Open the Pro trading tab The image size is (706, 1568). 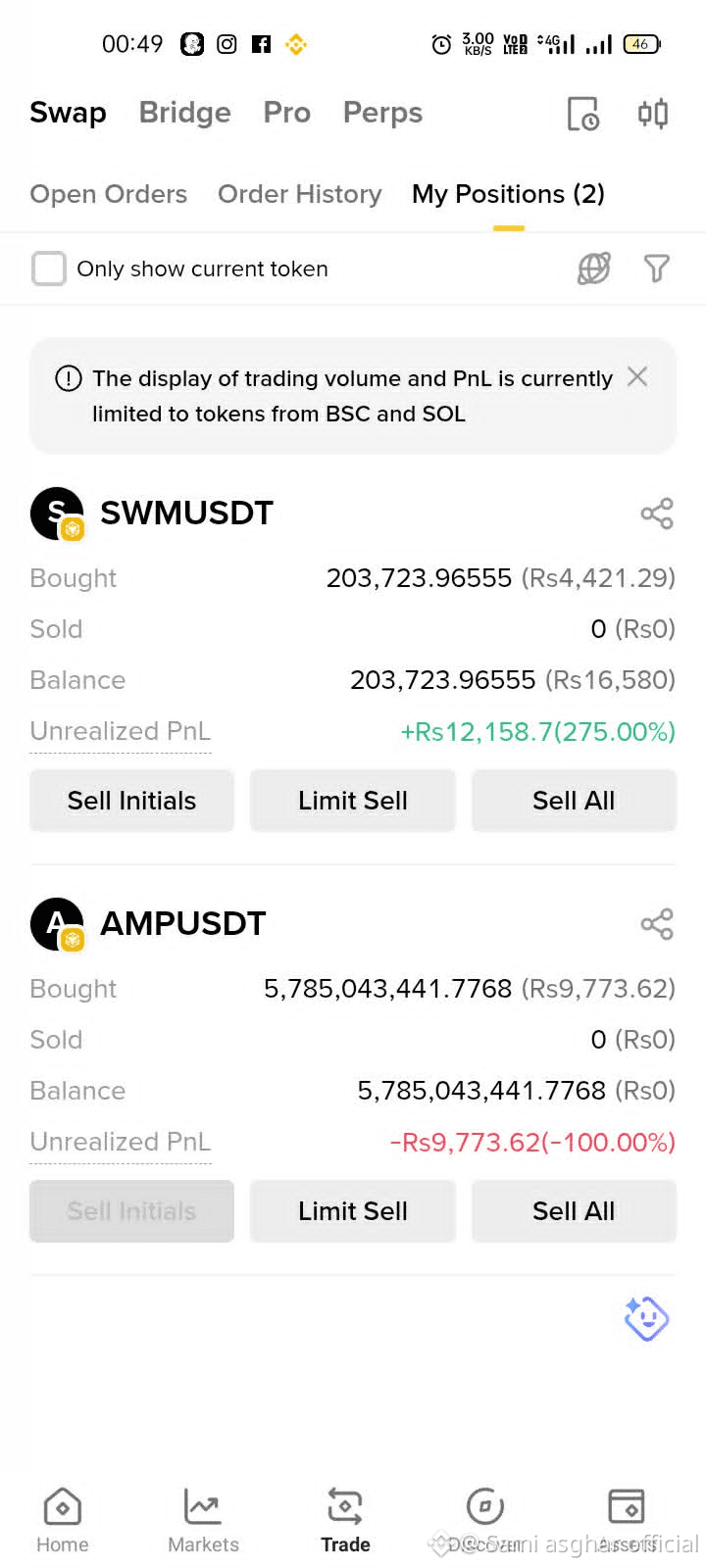point(286,113)
